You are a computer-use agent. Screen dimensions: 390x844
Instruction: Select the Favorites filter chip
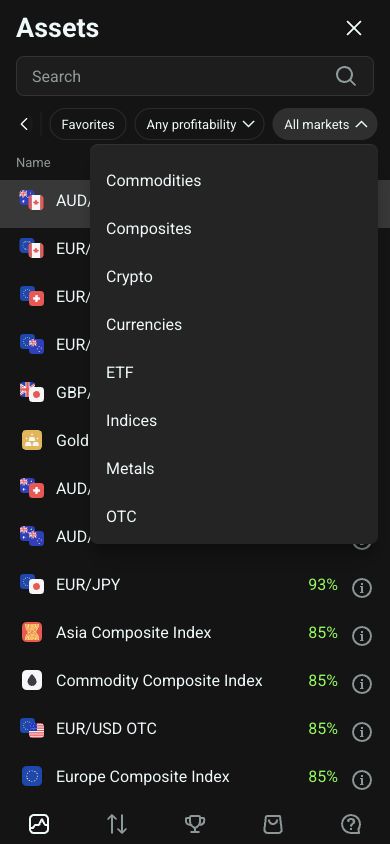pos(88,124)
